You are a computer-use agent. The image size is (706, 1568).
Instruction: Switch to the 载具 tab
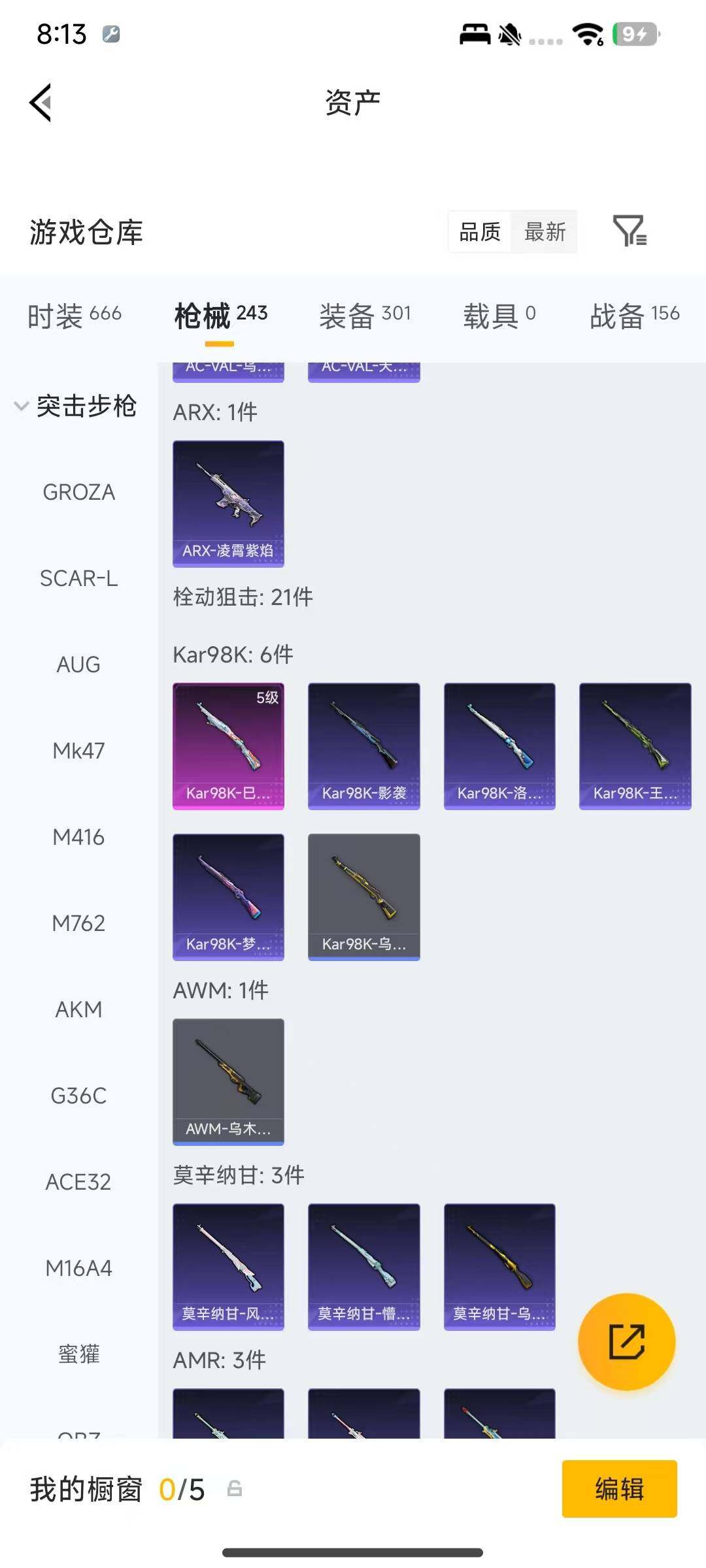point(499,316)
